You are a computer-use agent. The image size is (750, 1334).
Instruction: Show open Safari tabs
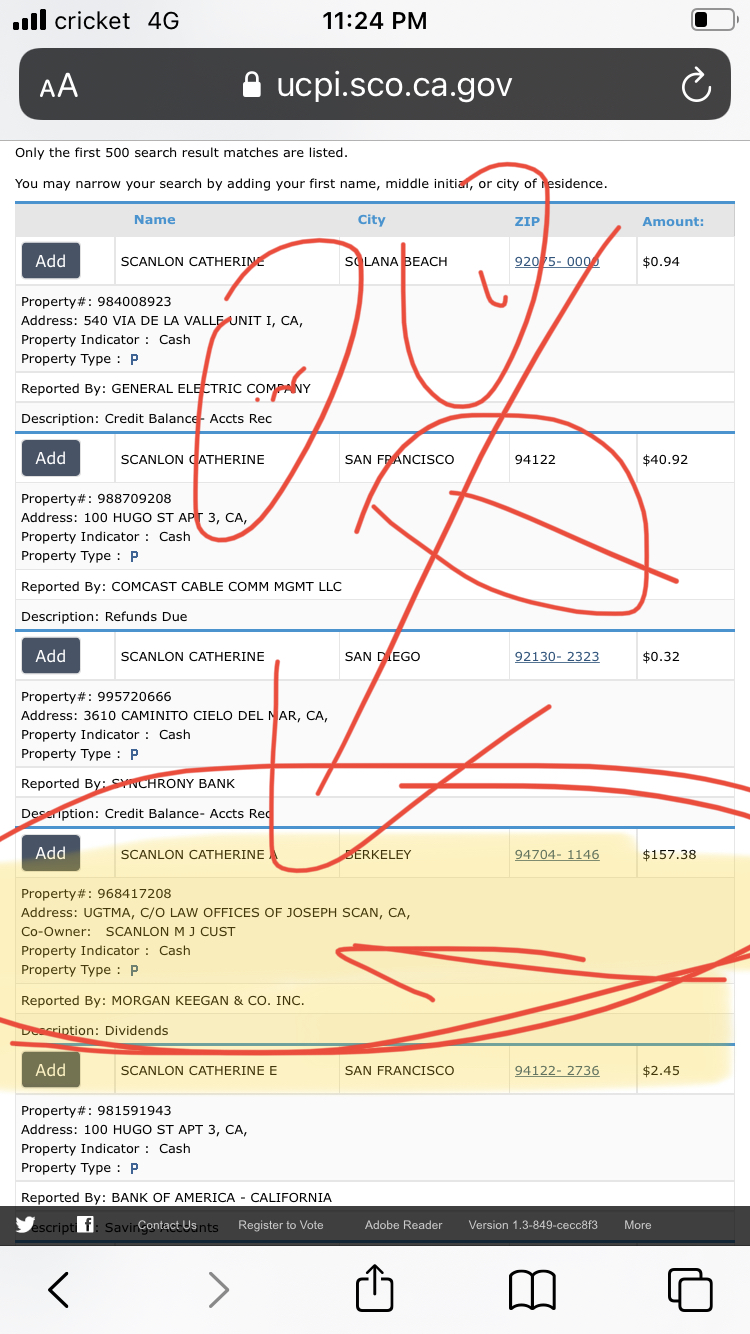point(690,1289)
